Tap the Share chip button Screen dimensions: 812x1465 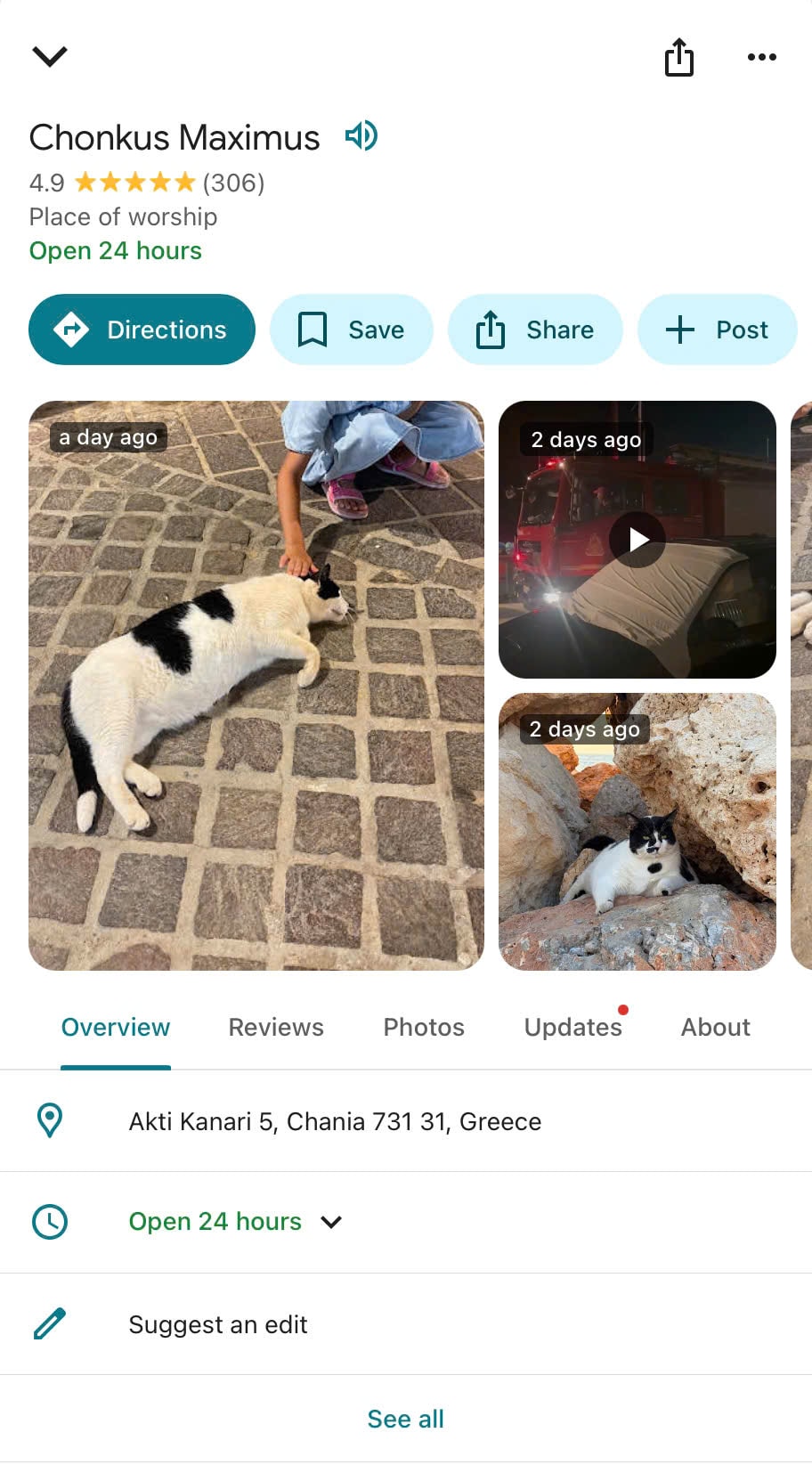534,330
